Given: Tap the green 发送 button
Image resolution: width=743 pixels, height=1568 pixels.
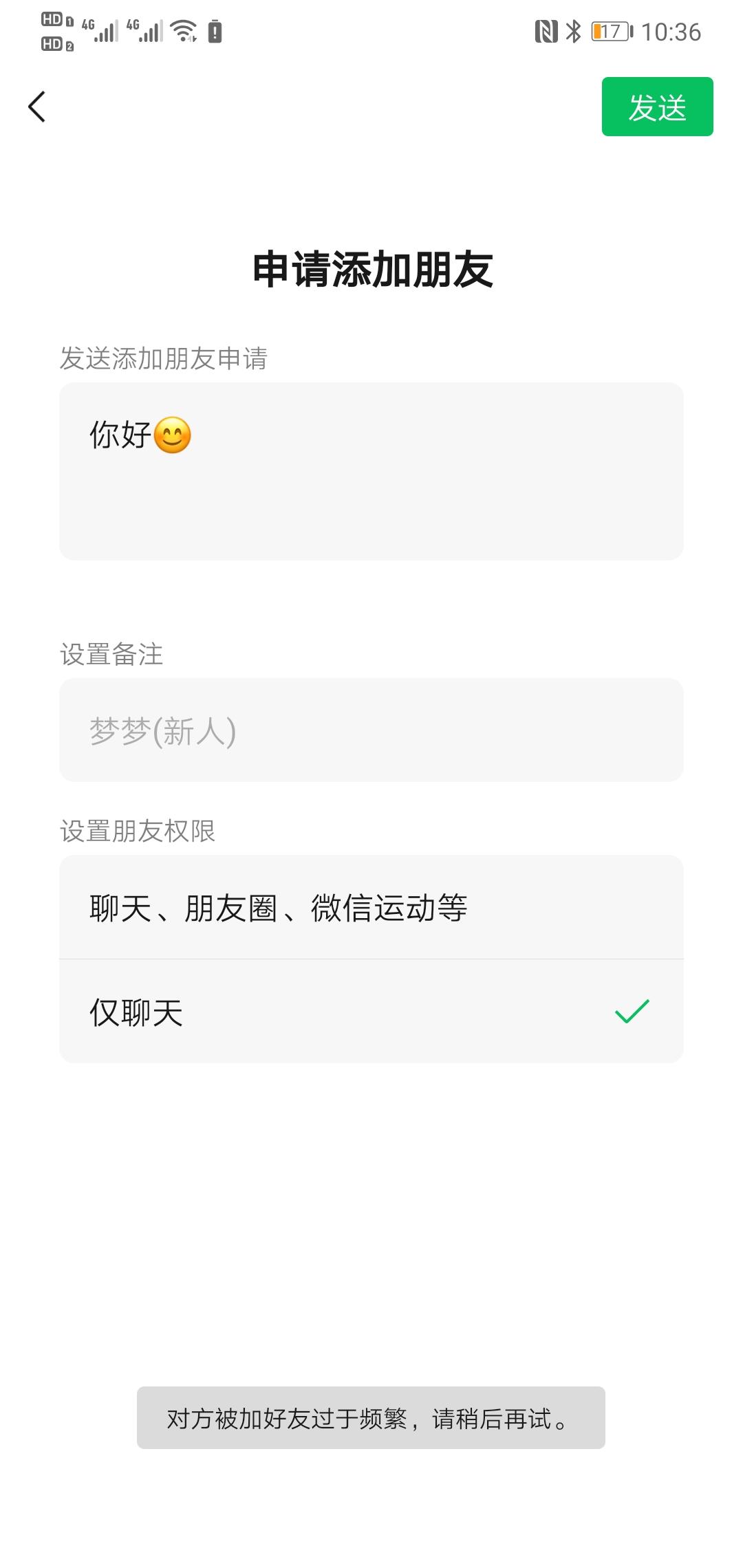Looking at the screenshot, I should [657, 107].
